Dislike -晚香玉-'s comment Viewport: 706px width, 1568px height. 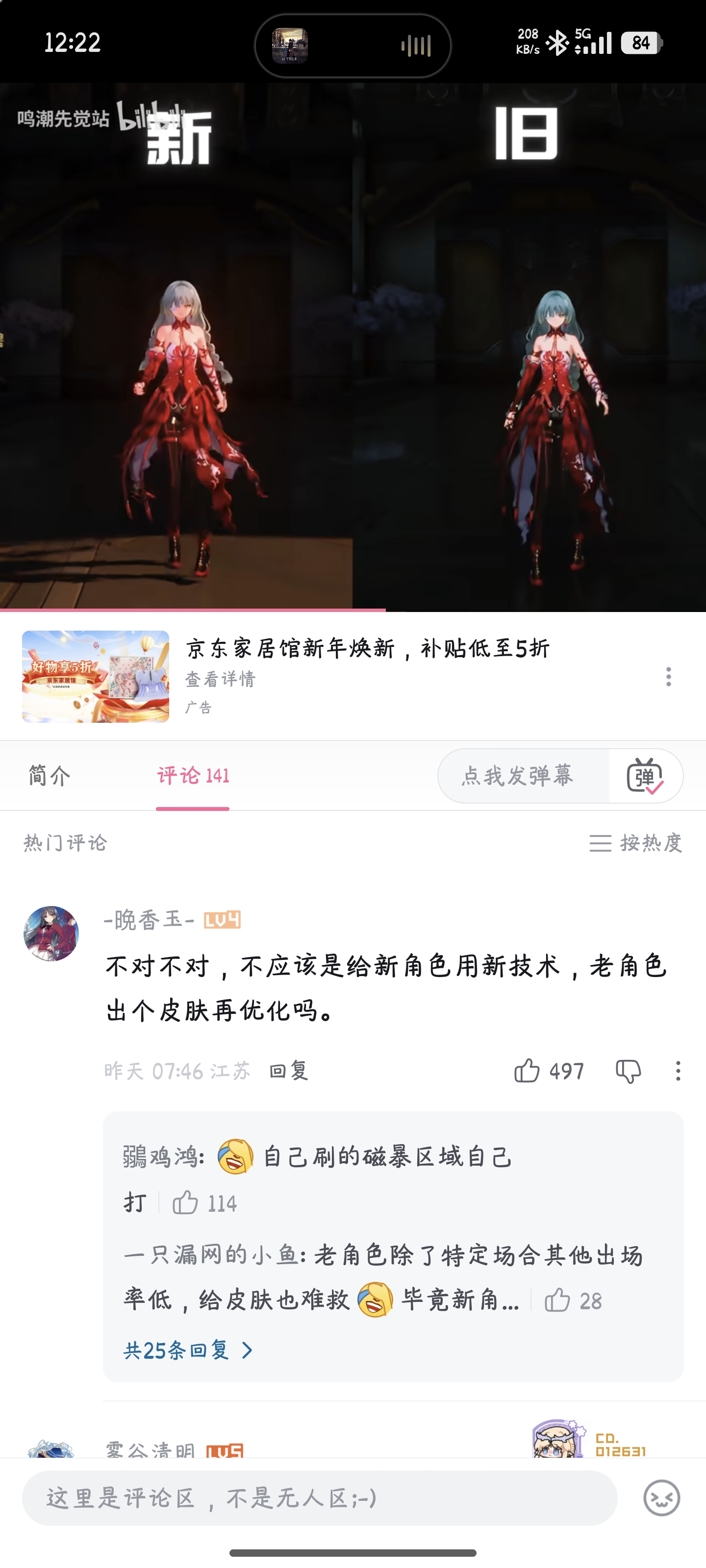(x=628, y=1071)
